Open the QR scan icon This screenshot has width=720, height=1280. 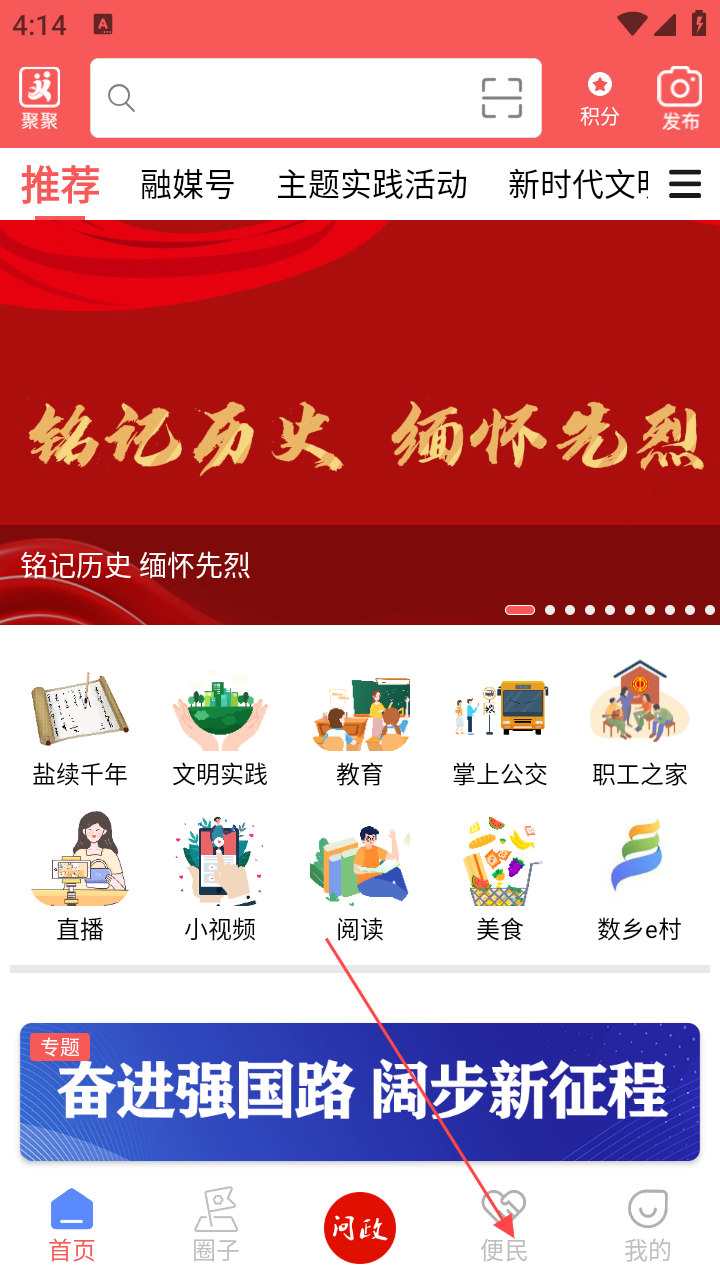[x=501, y=98]
